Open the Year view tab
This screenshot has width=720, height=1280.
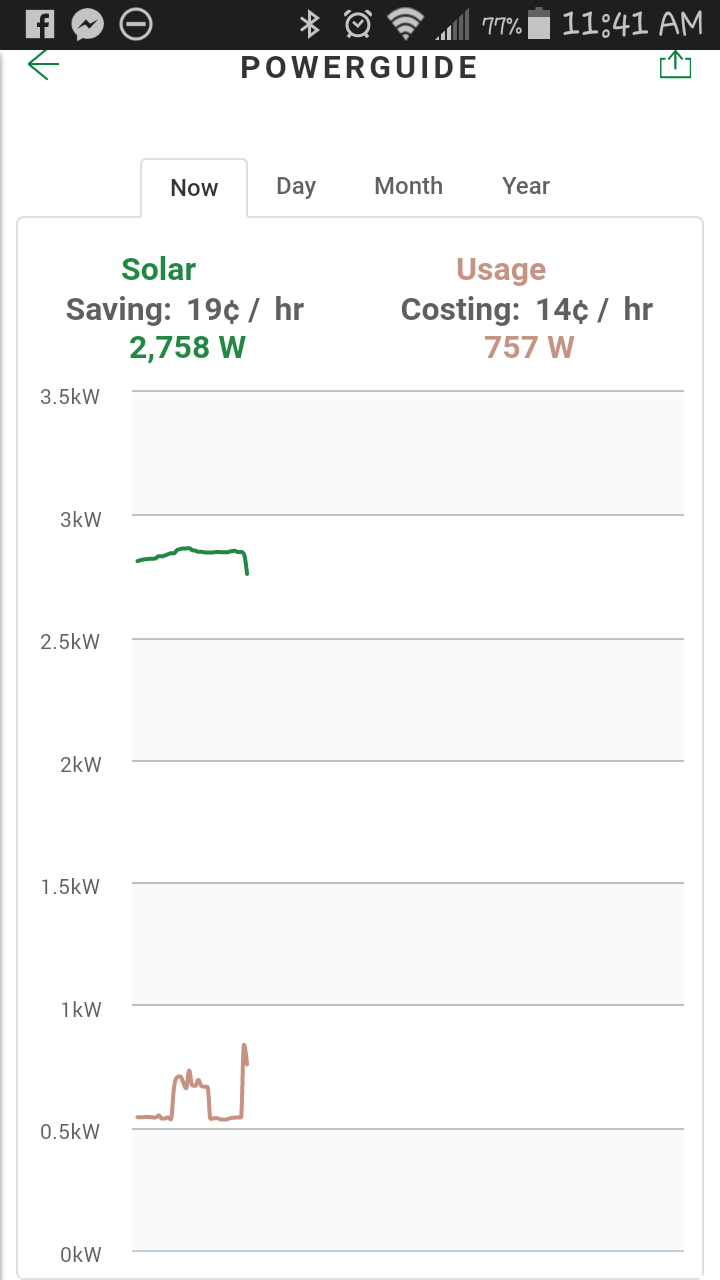tap(525, 186)
